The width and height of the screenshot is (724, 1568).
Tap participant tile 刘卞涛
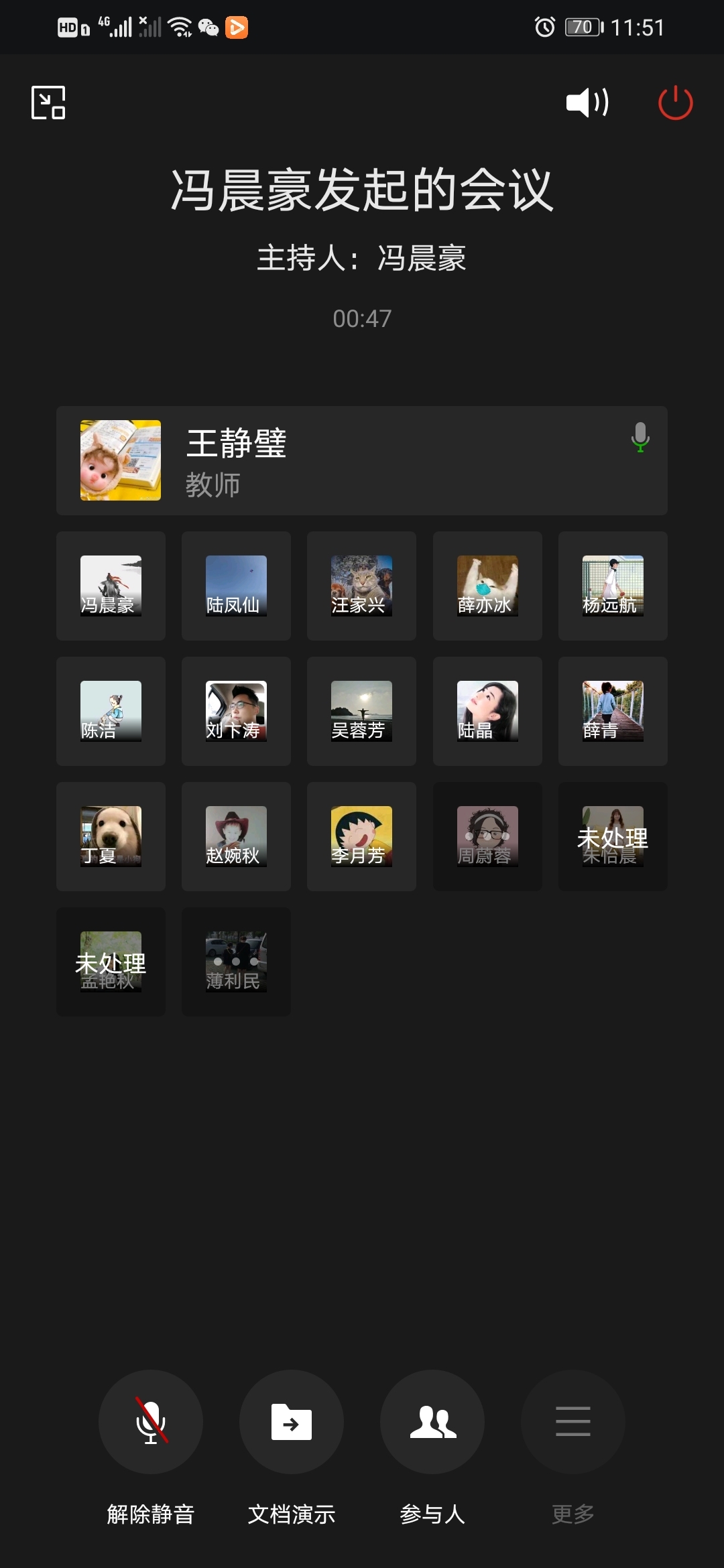[x=236, y=711]
